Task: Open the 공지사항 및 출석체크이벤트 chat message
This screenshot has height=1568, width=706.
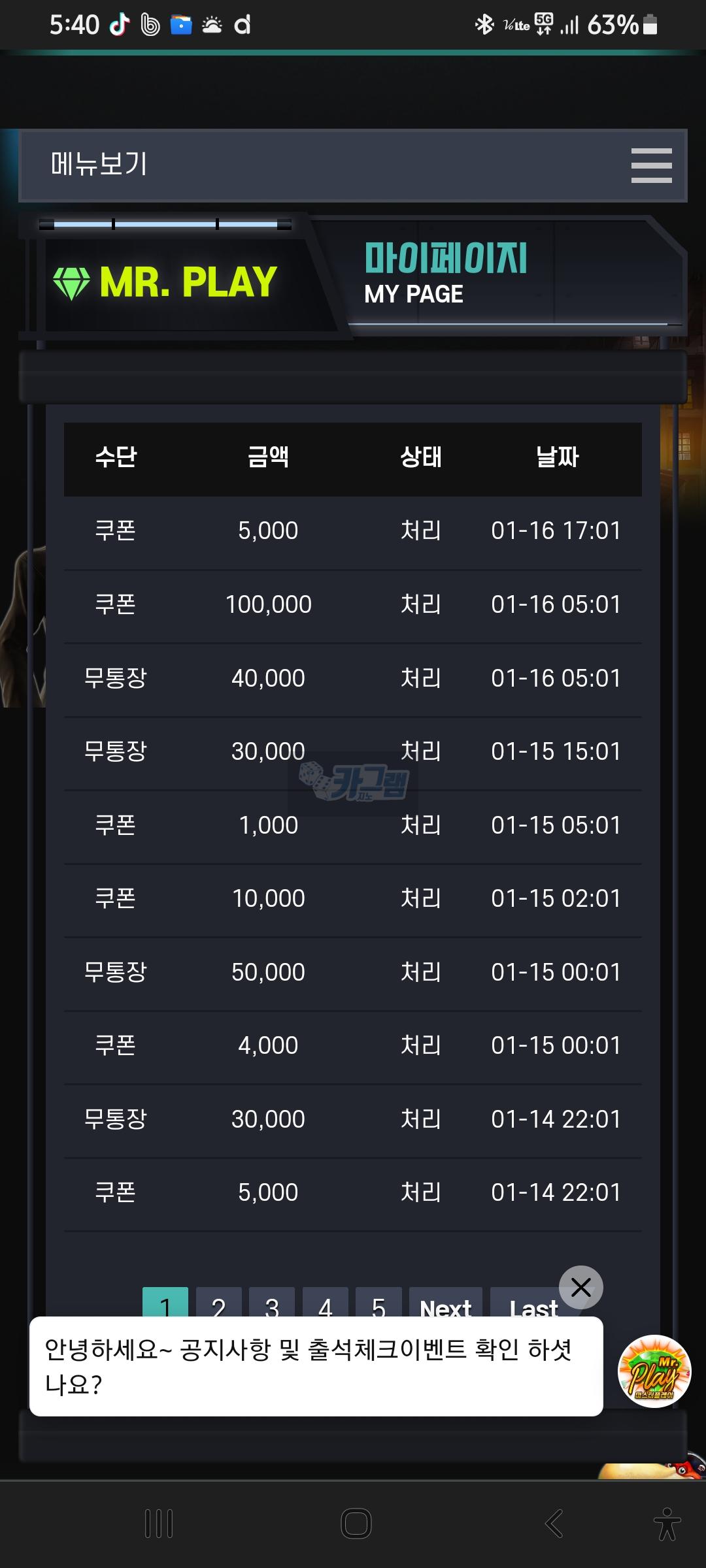Action: click(x=316, y=1366)
